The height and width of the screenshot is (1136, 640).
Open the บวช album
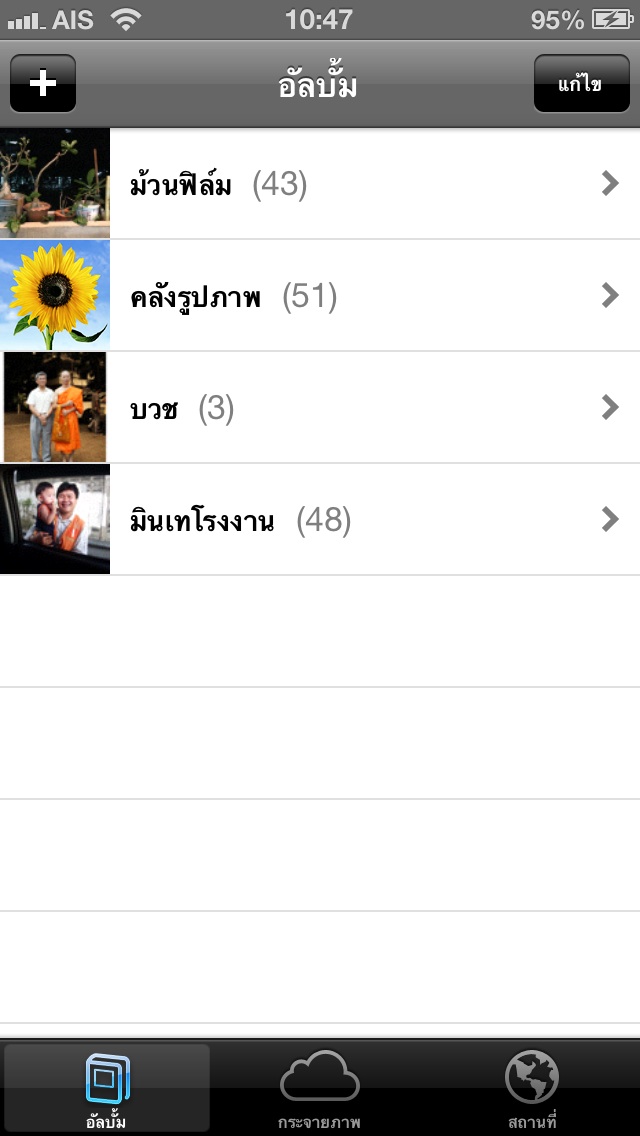[x=320, y=408]
